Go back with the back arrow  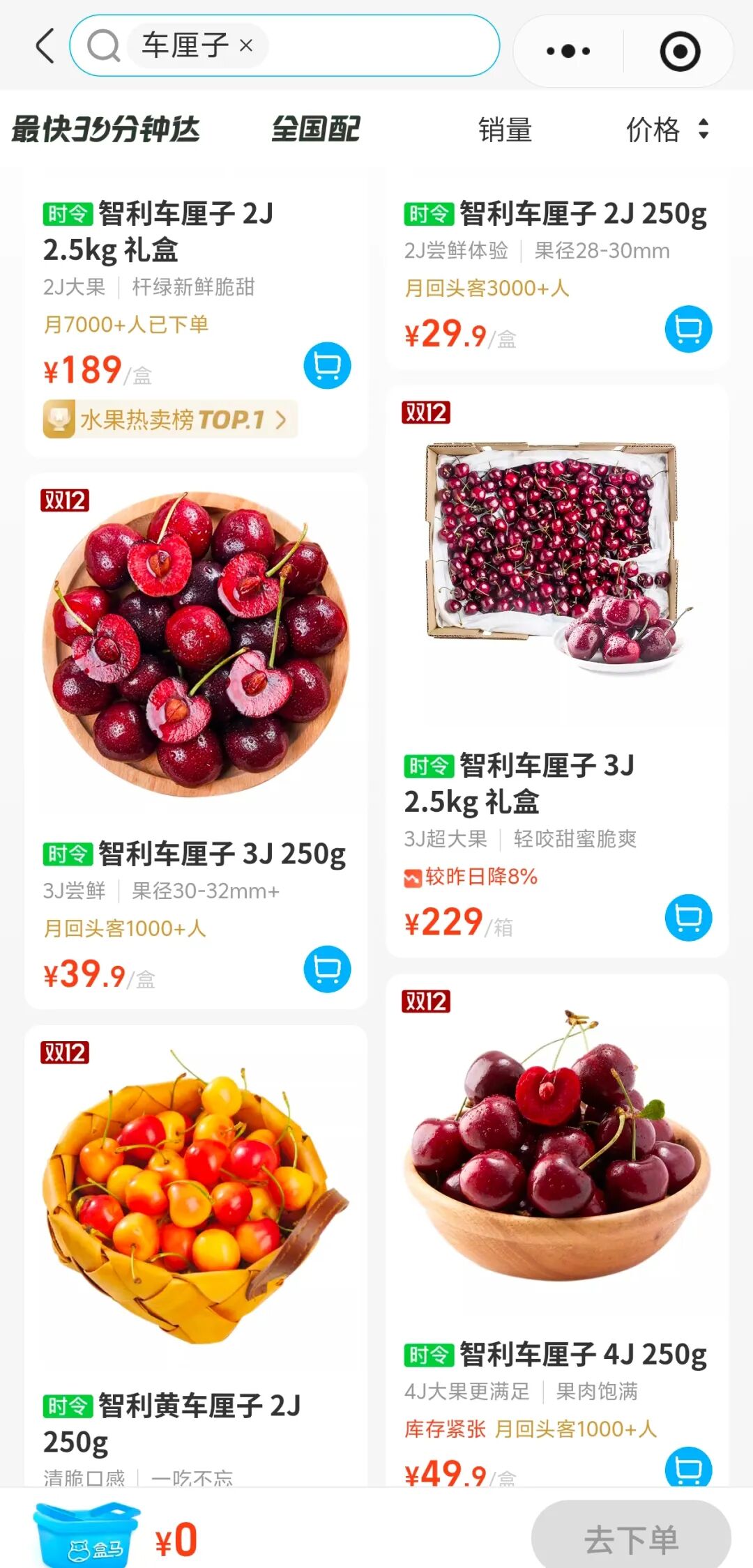[x=45, y=47]
